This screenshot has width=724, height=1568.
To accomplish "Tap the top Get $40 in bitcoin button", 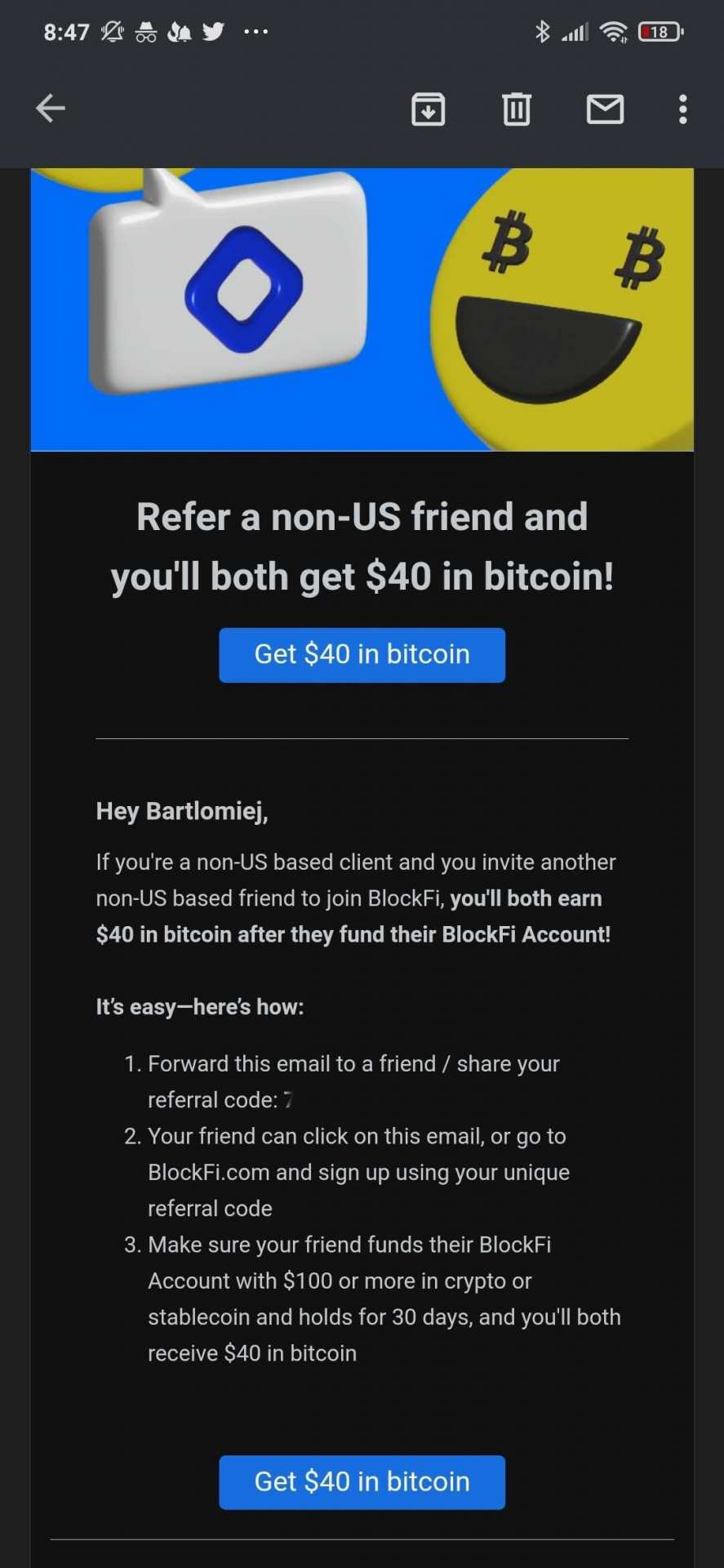I will 362,655.
